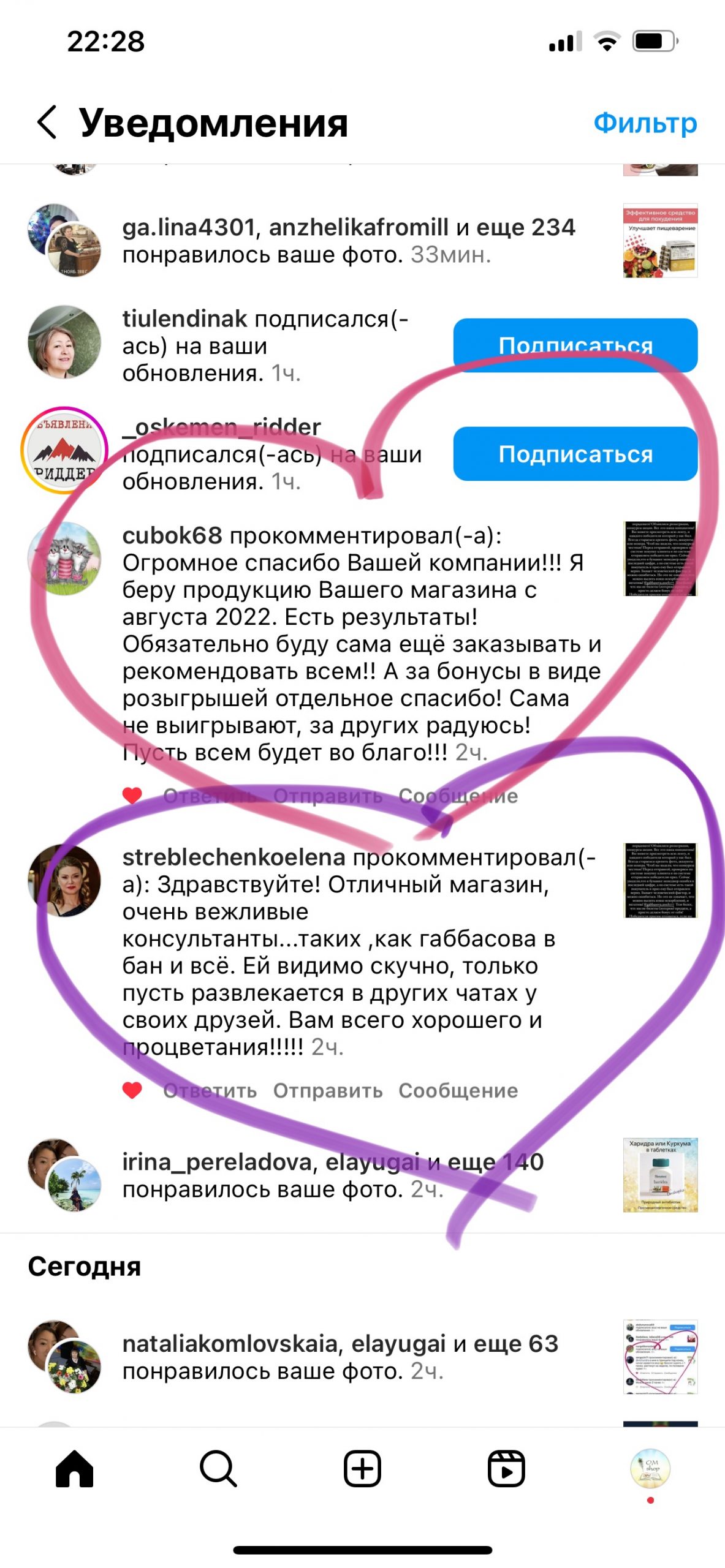Open likes notification from irina_pereladova and others
This screenshot has width=725, height=1568.
[x=333, y=1175]
